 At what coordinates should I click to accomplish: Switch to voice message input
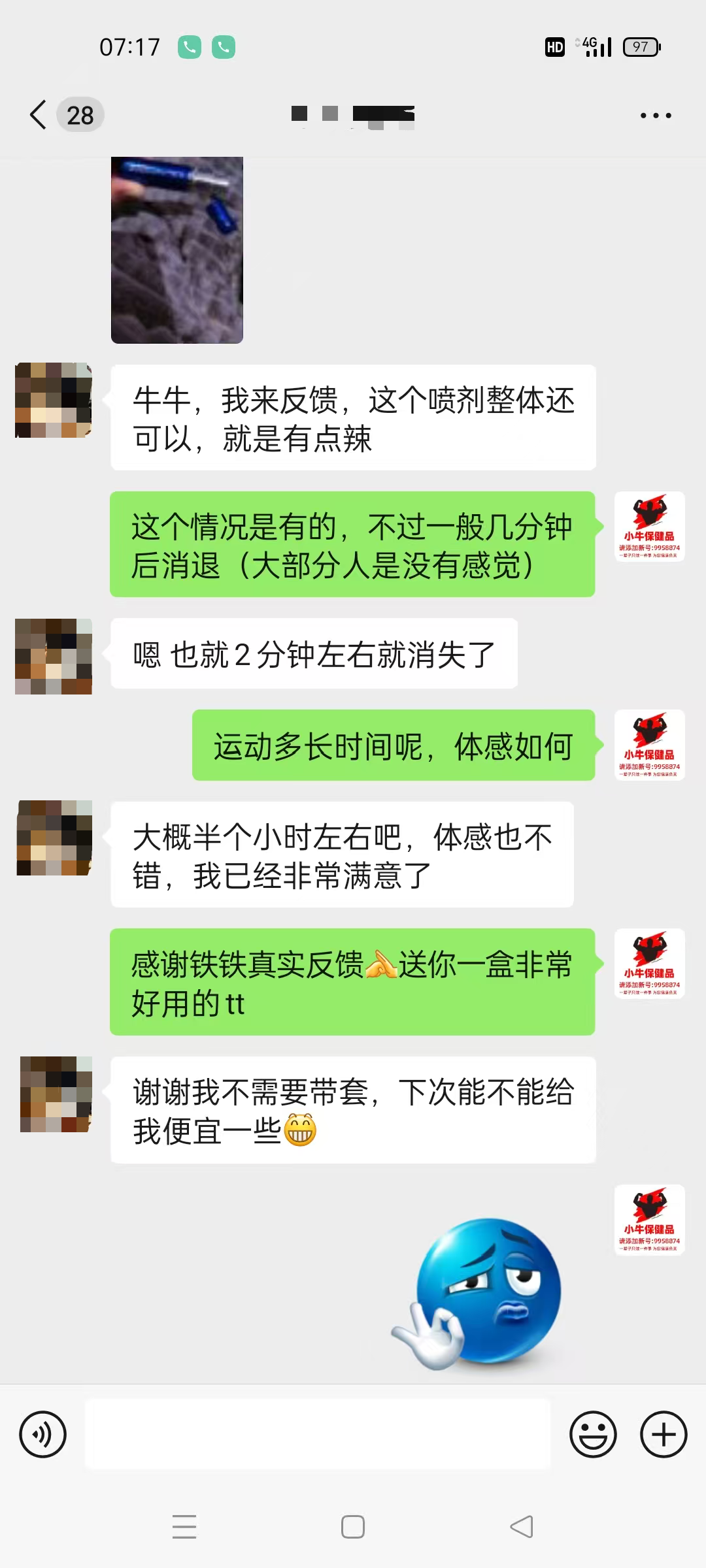[43, 1435]
